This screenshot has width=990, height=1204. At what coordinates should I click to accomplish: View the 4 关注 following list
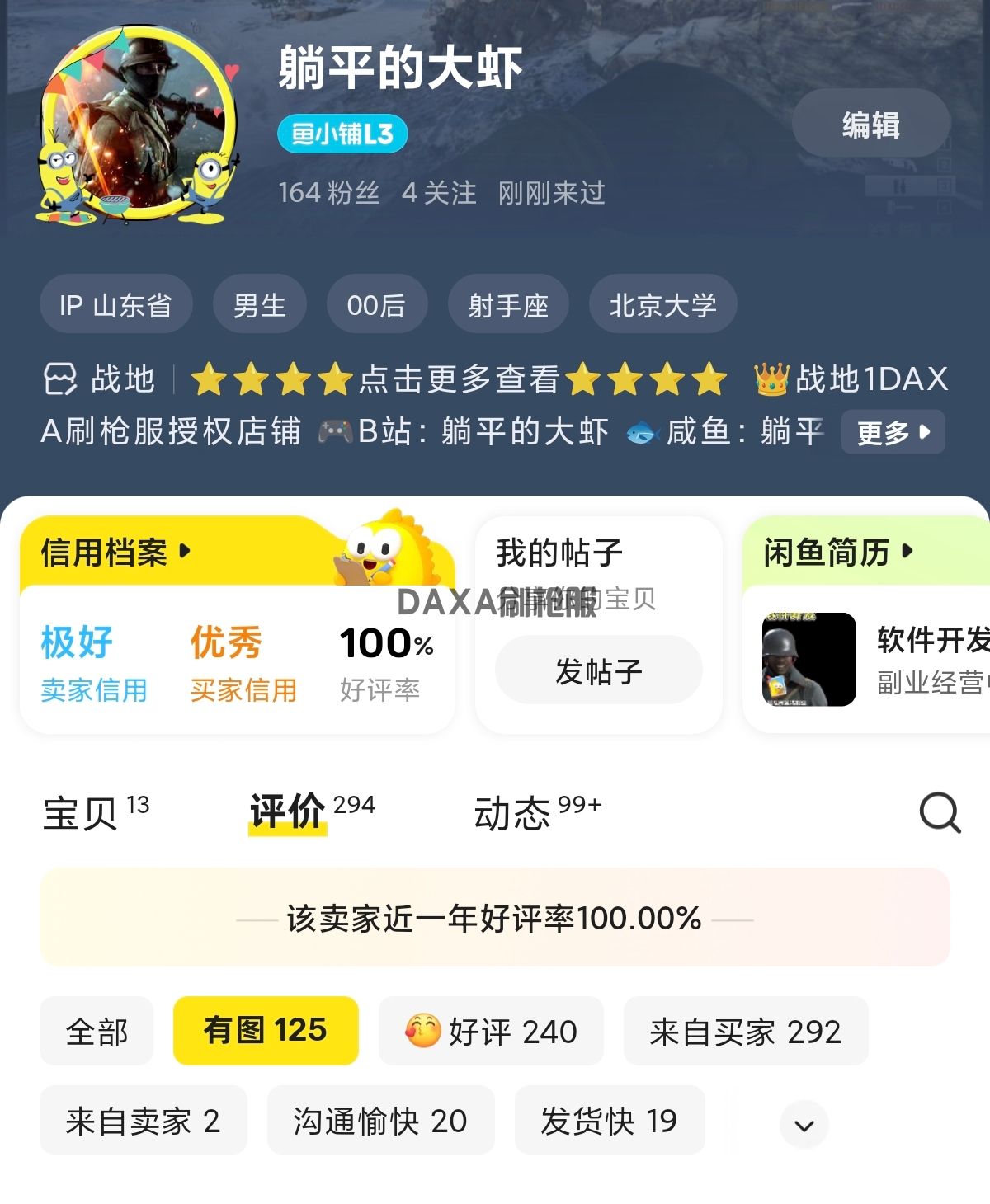(438, 193)
